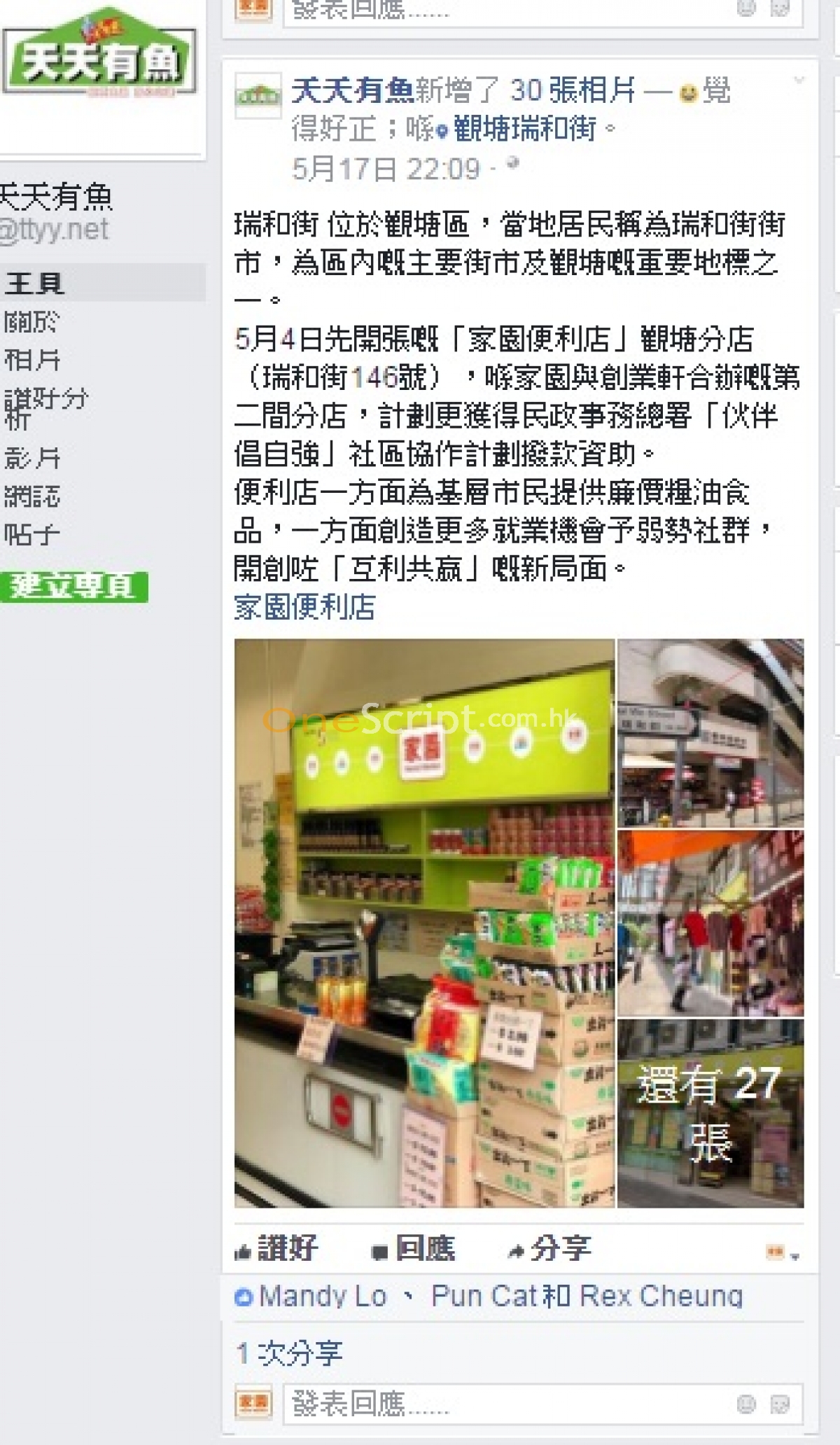Open the post timestamp 5月17日 22:09
The height and width of the screenshot is (1445, 840).
(386, 169)
